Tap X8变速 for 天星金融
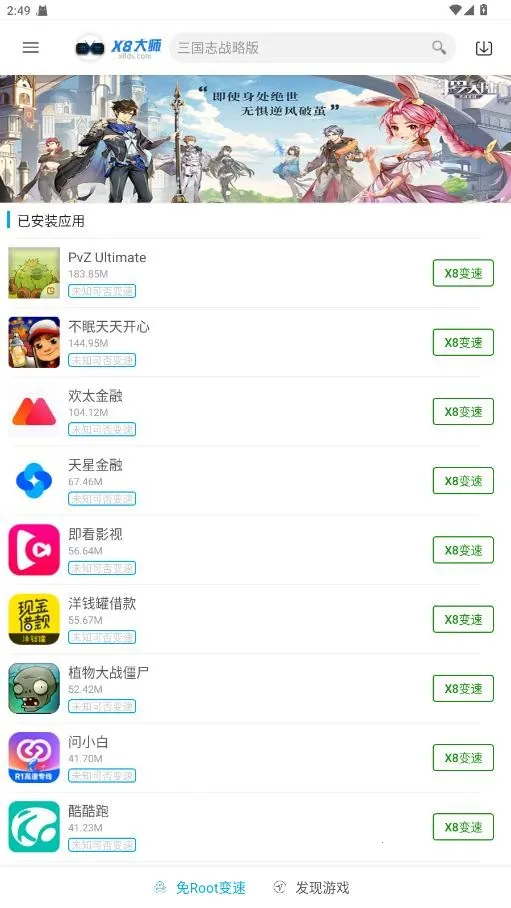 pyautogui.click(x=463, y=481)
